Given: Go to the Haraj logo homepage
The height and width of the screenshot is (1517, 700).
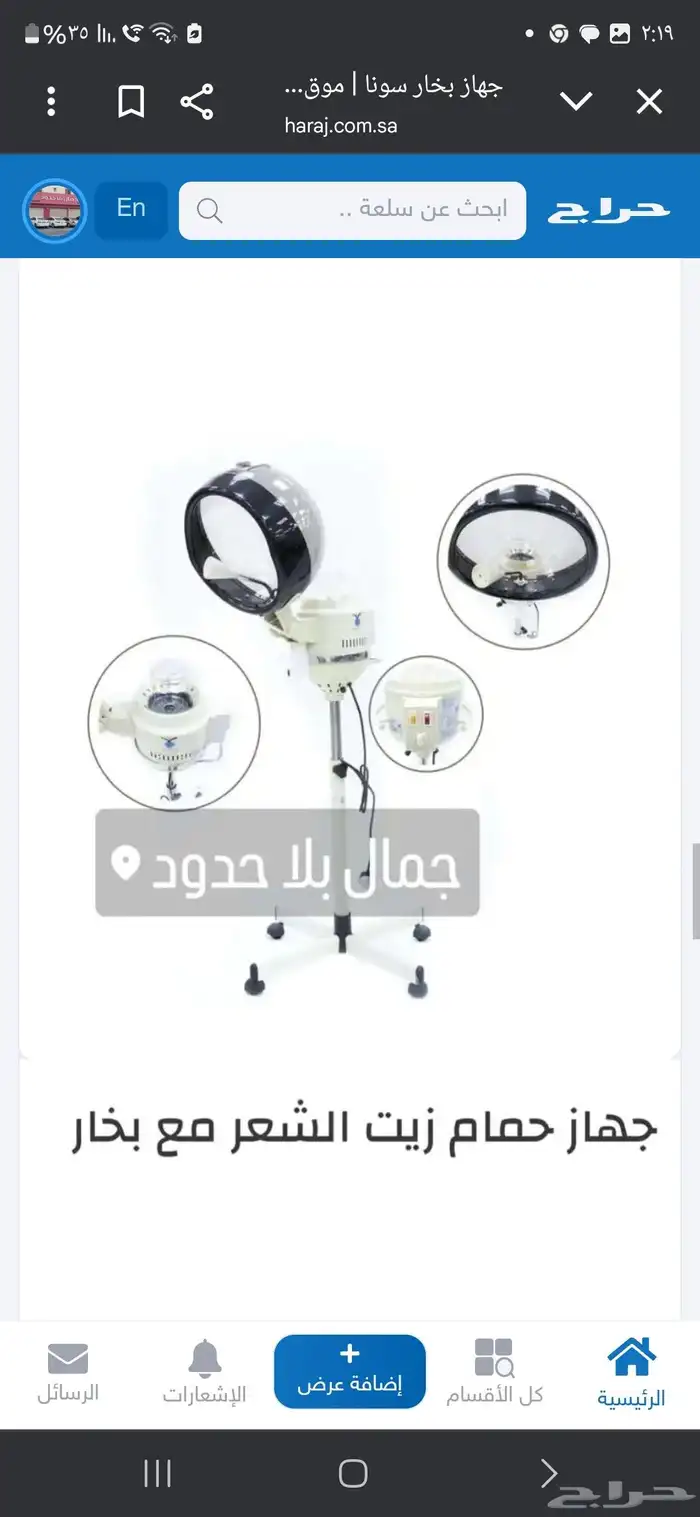Looking at the screenshot, I should tap(608, 210).
